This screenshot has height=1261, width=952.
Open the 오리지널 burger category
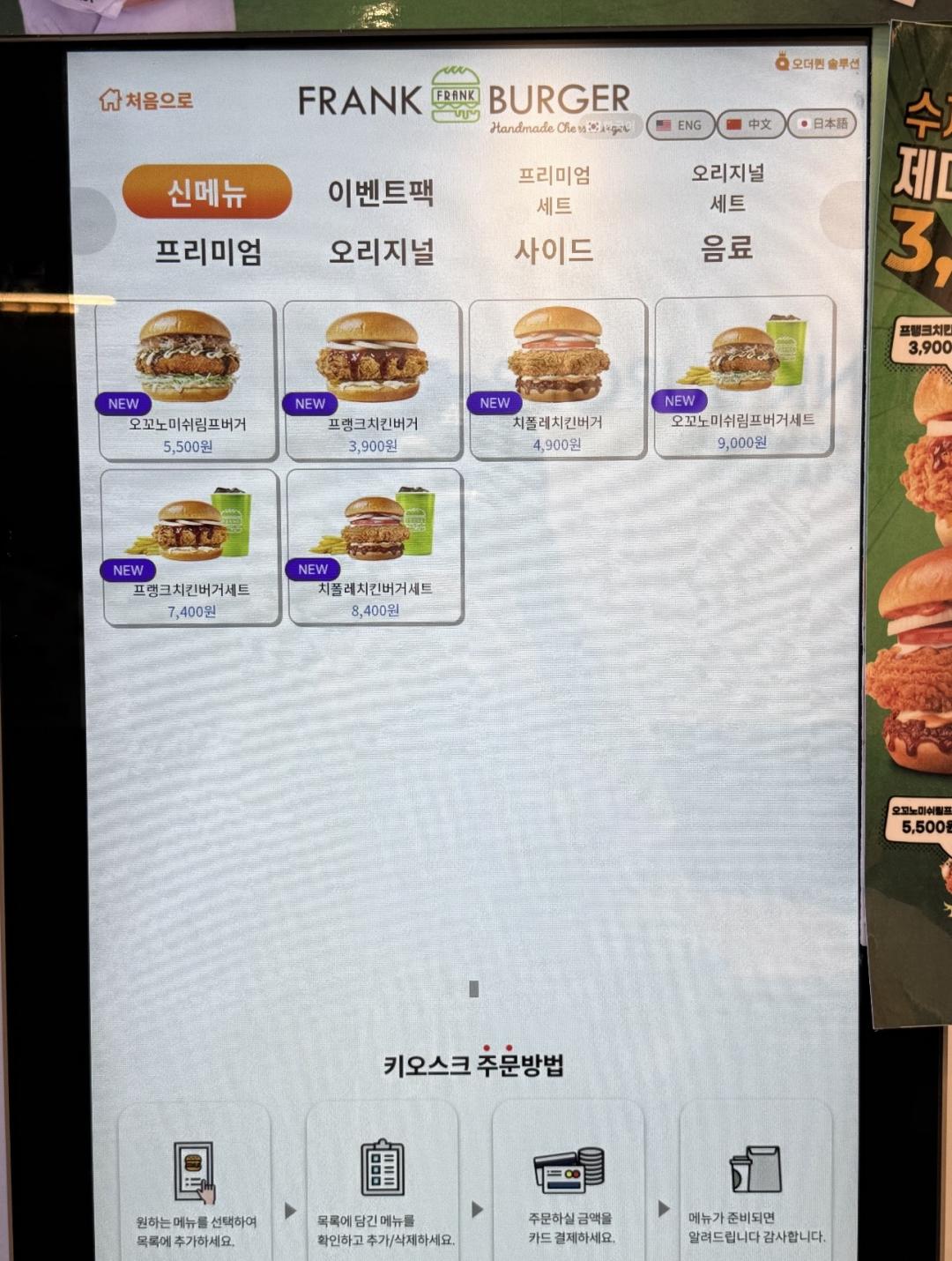(x=381, y=252)
